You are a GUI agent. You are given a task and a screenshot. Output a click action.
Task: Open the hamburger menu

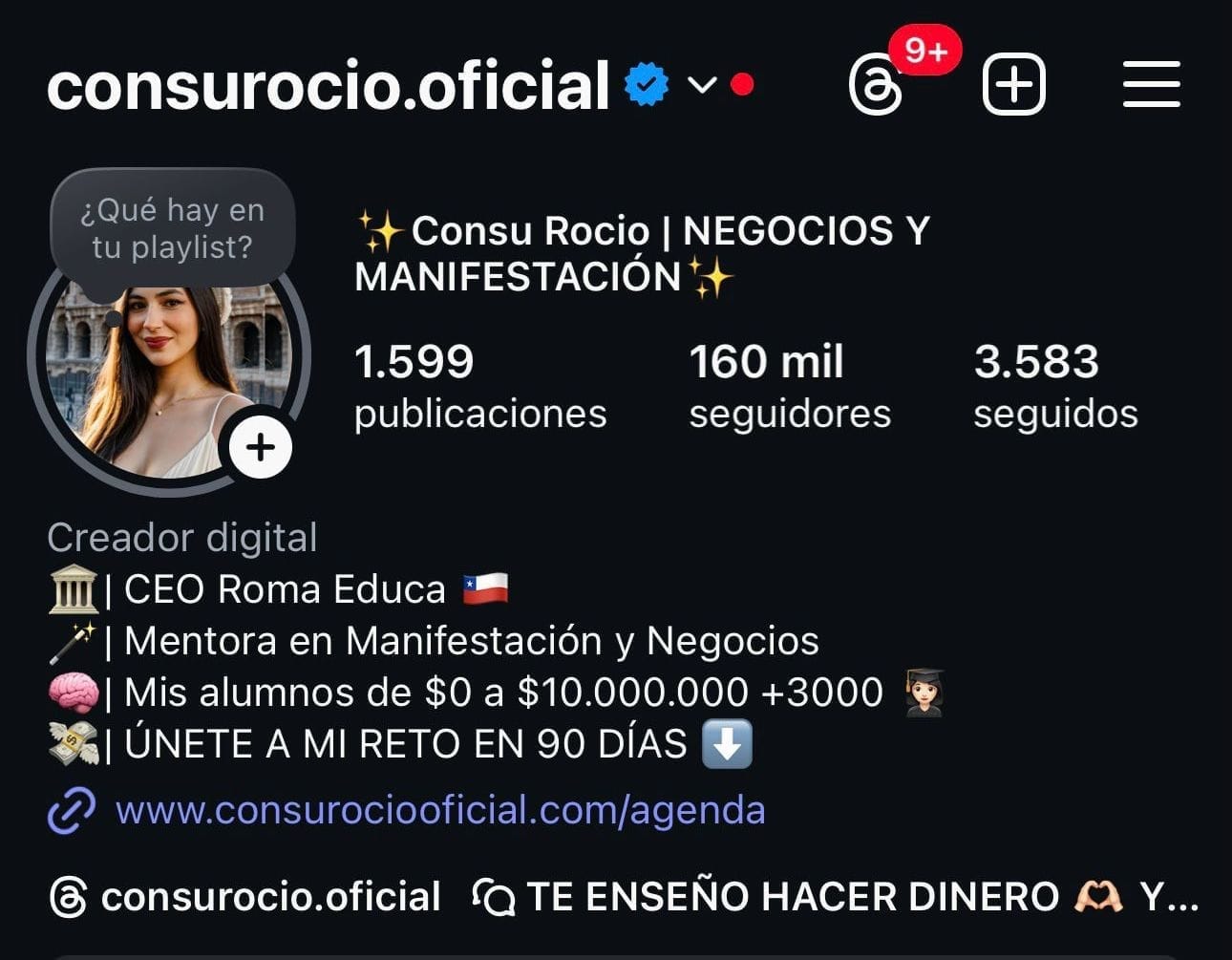point(1151,85)
